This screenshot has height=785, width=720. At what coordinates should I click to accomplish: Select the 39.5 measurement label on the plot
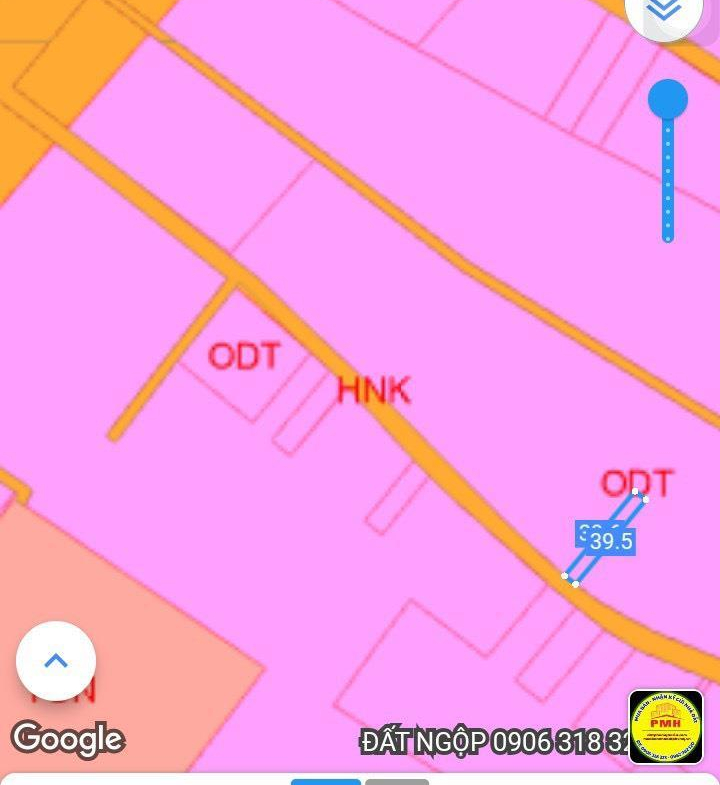[611, 541]
